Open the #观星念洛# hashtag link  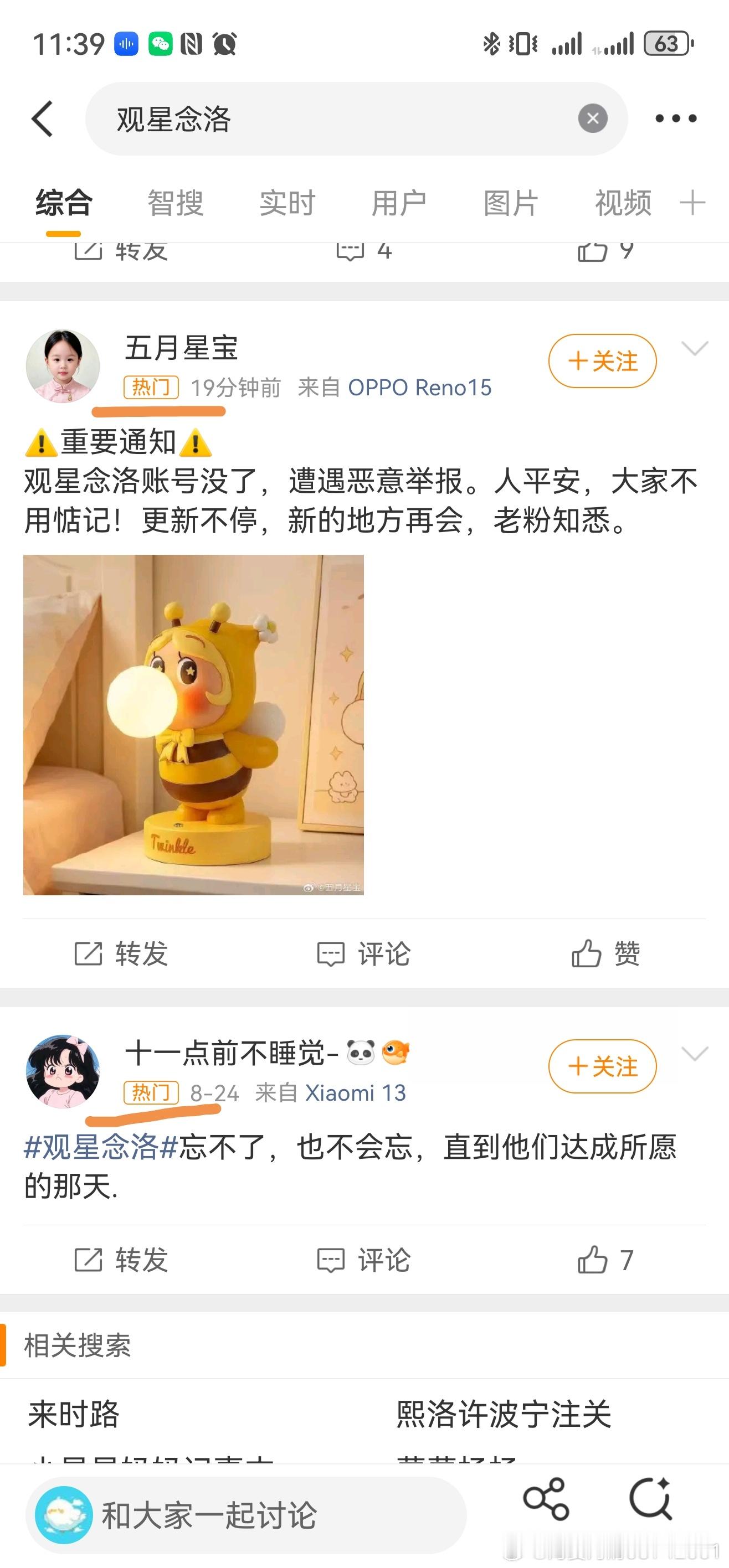[x=100, y=1147]
